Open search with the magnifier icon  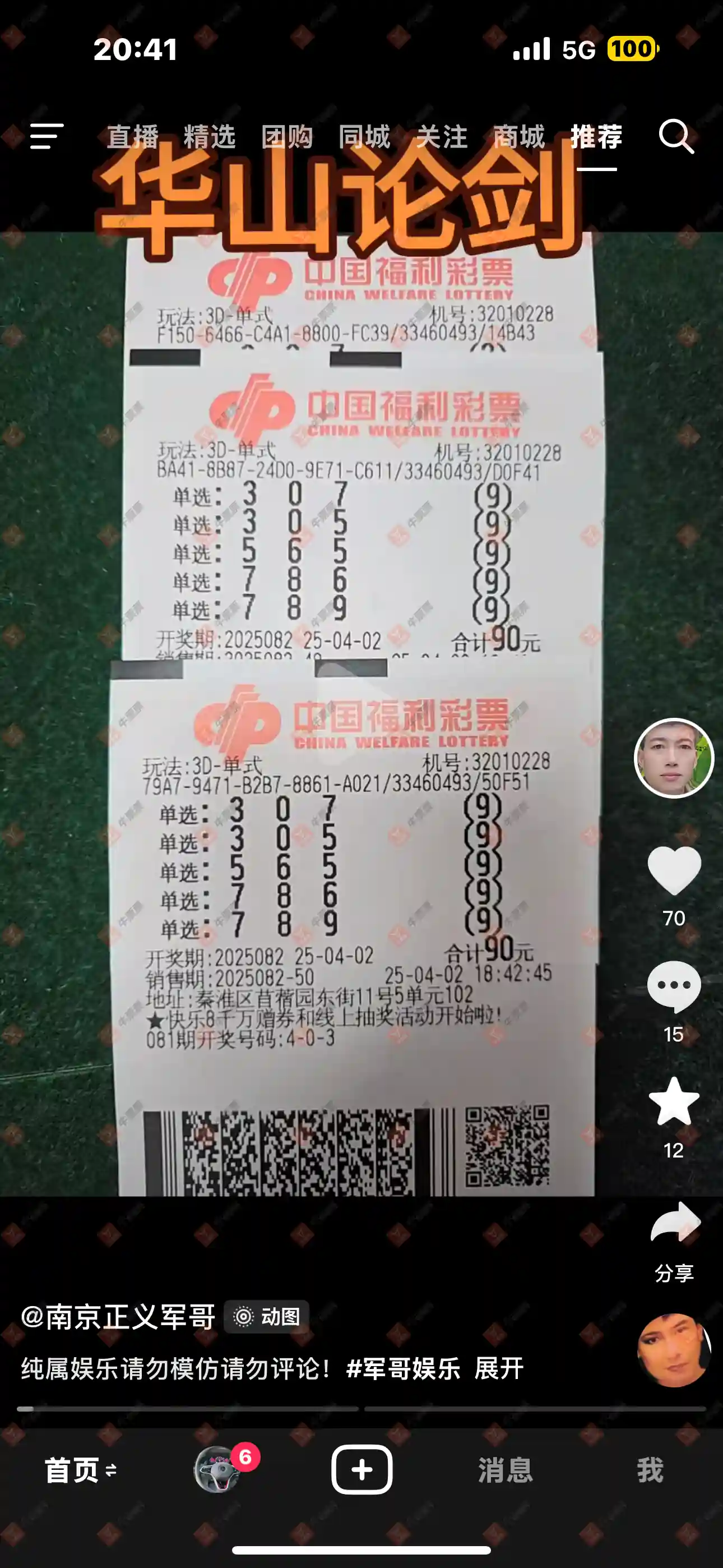click(676, 136)
